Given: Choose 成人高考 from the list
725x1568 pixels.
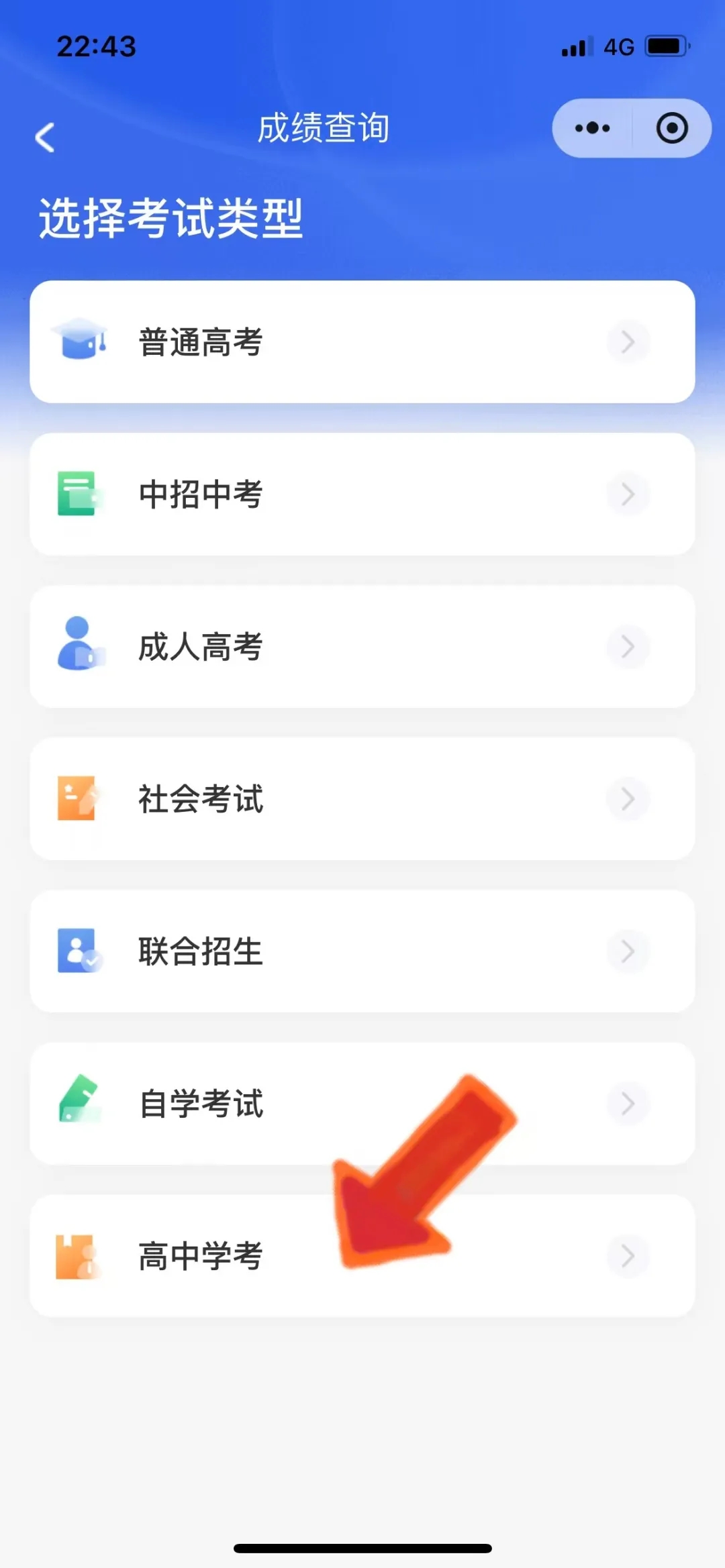Looking at the screenshot, I should [362, 646].
